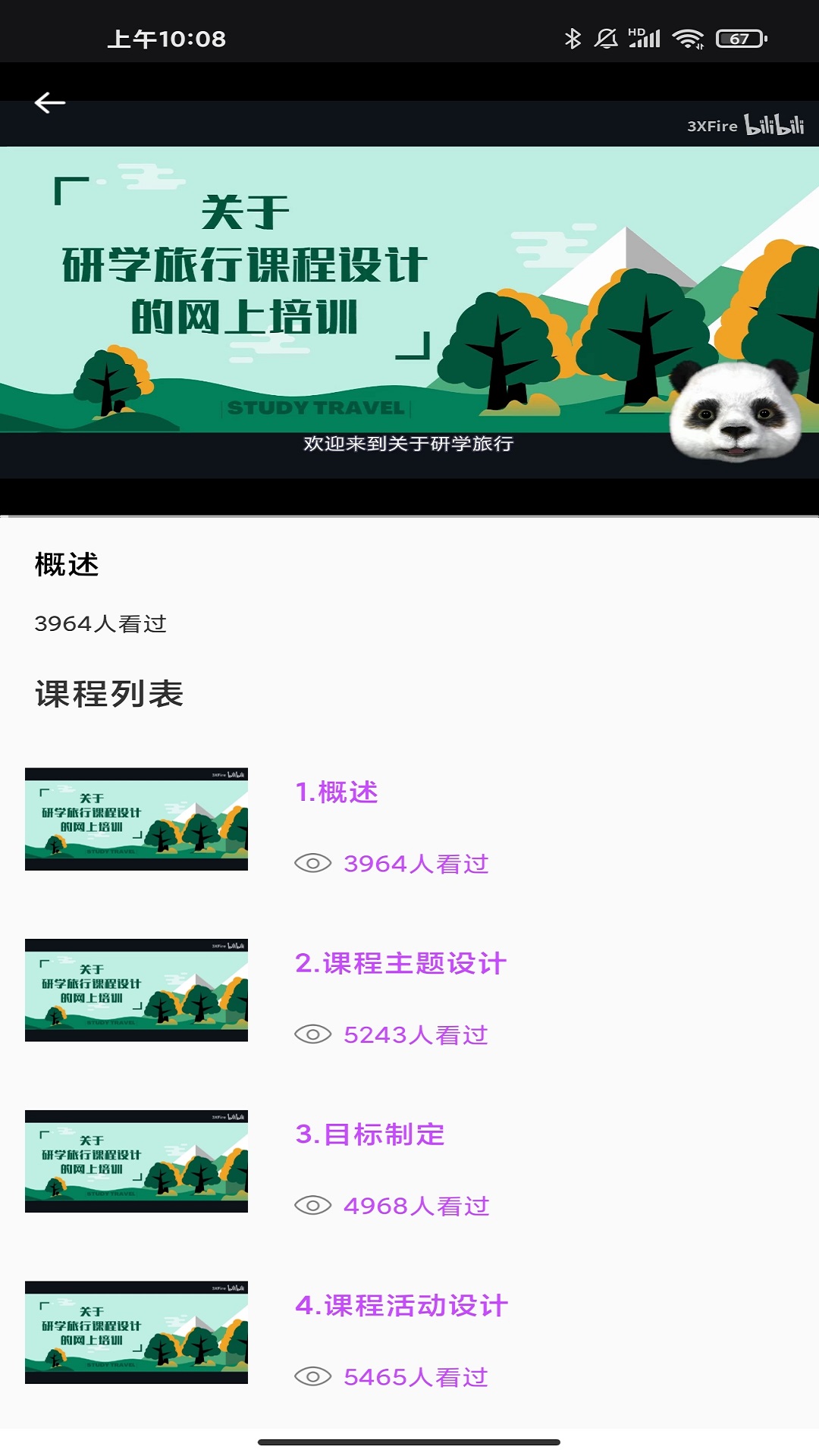
Task: Tap the 课程列表 section heading
Action: pyautogui.click(x=110, y=692)
